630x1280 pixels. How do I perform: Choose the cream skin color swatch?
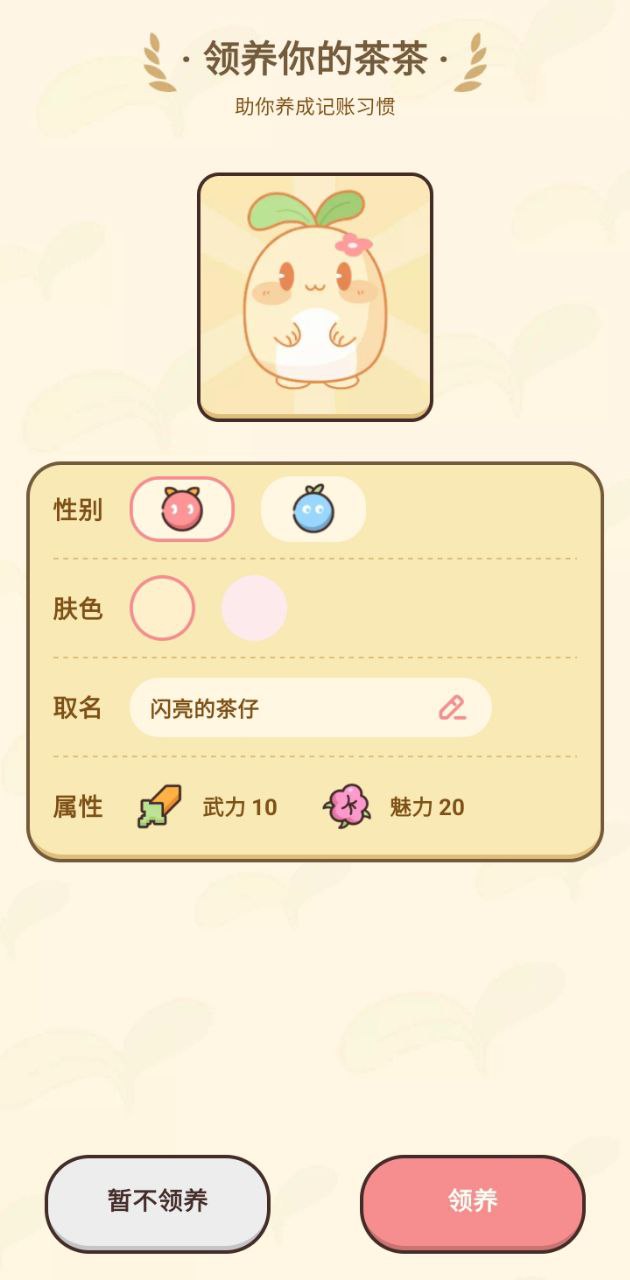point(162,608)
